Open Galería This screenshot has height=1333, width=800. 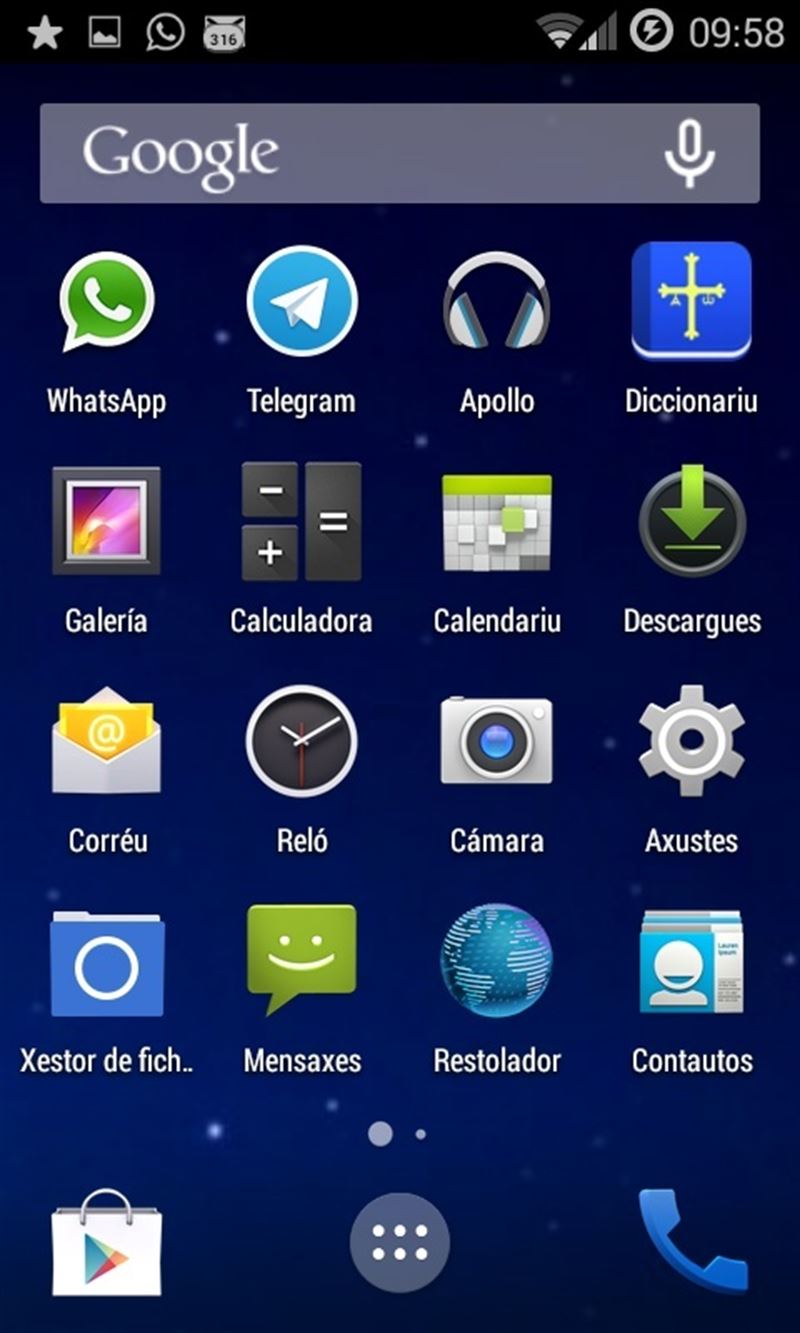pos(106,521)
